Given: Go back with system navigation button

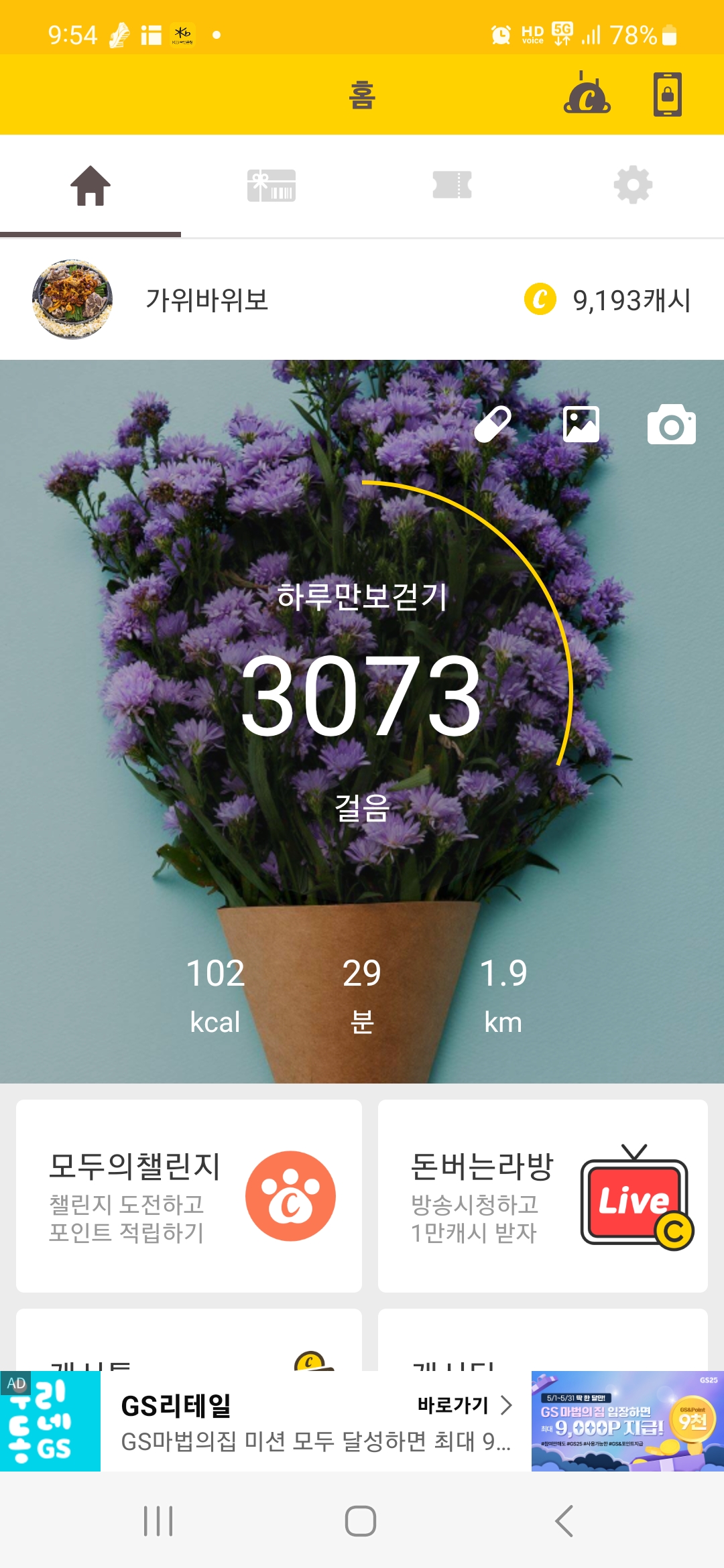Looking at the screenshot, I should (564, 1520).
